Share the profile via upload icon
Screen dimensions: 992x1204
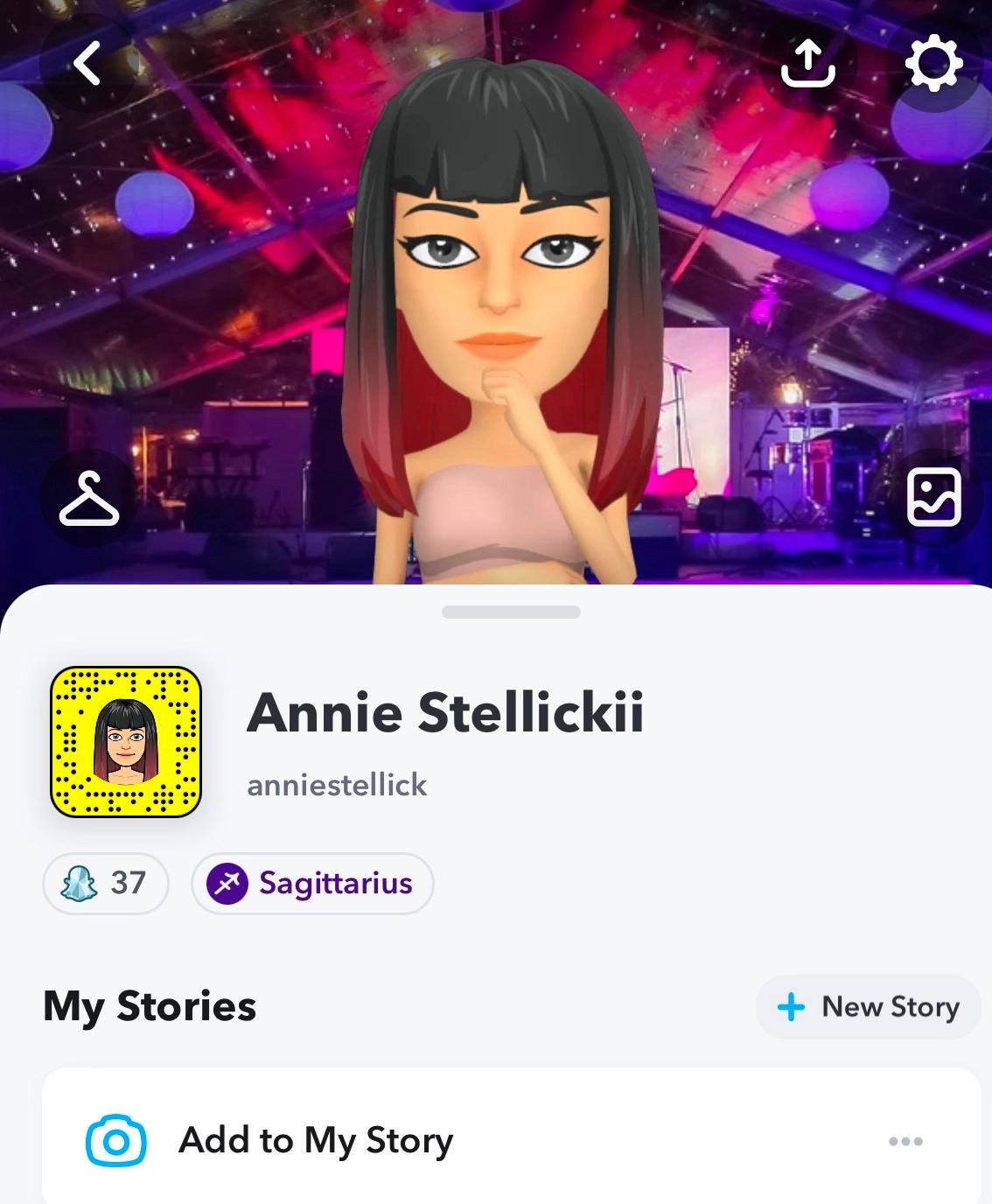(x=807, y=63)
